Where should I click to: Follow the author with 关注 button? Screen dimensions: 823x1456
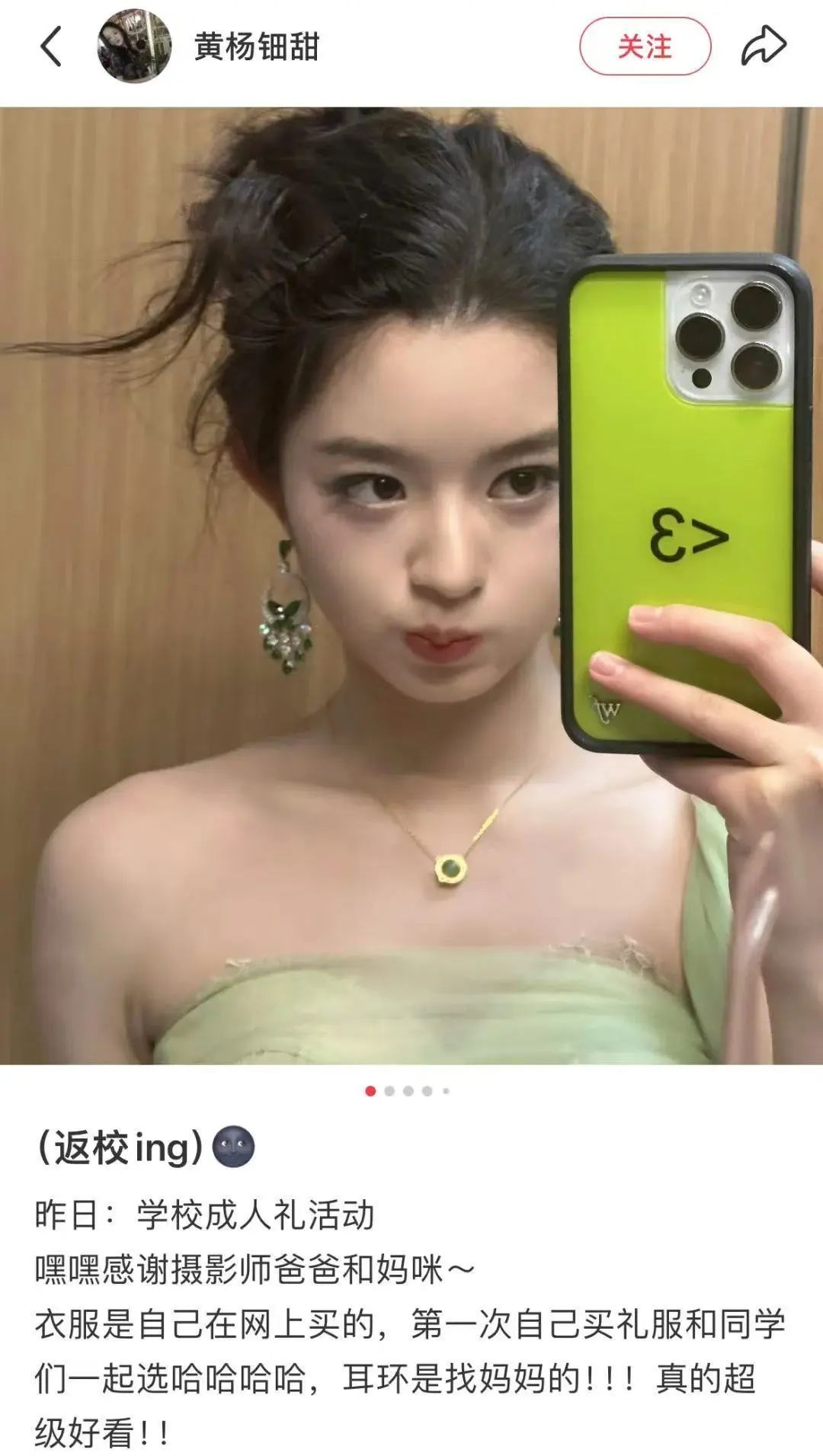click(645, 46)
